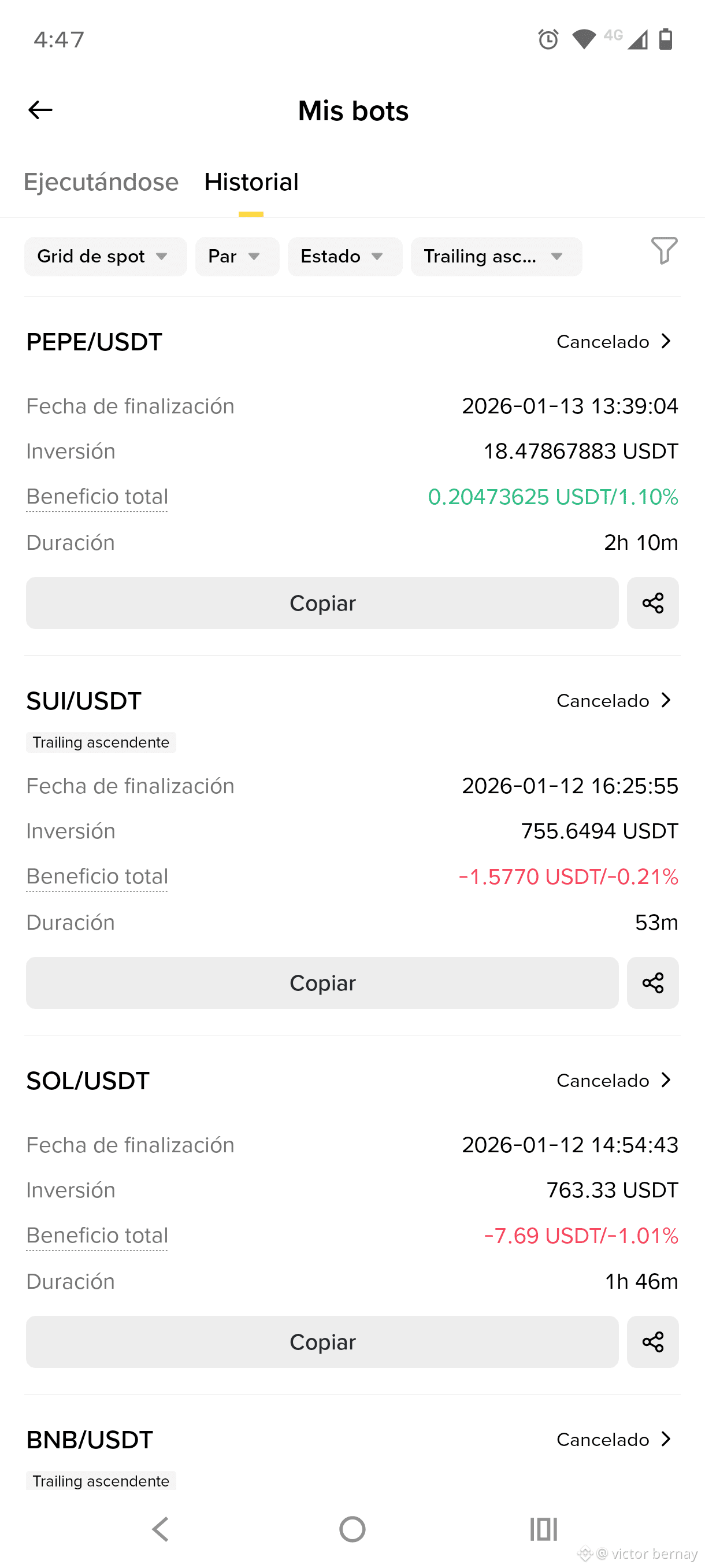Open the Grid de spot dropdown
The height and width of the screenshot is (1568, 705).
coord(105,256)
